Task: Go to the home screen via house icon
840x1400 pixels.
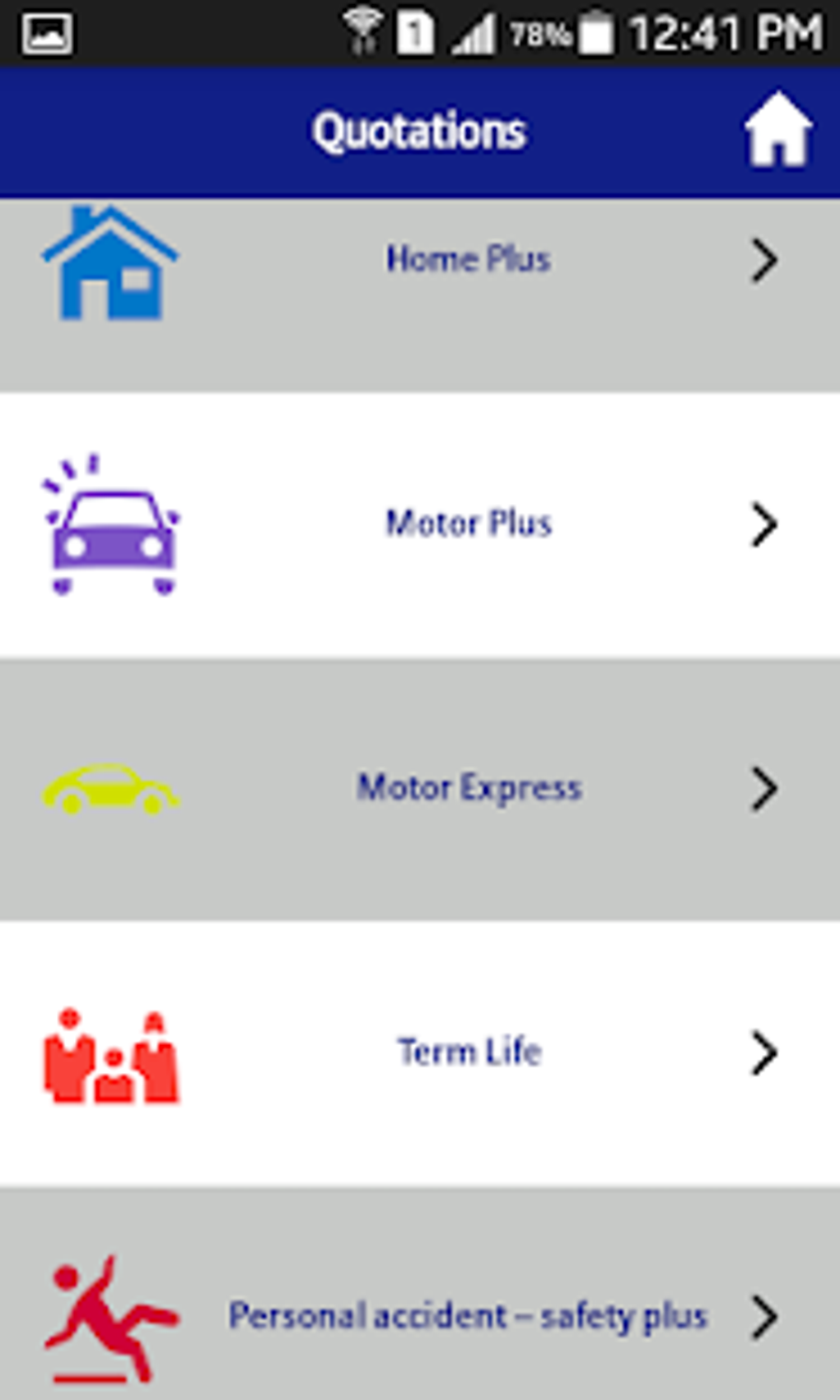Action: [x=777, y=132]
